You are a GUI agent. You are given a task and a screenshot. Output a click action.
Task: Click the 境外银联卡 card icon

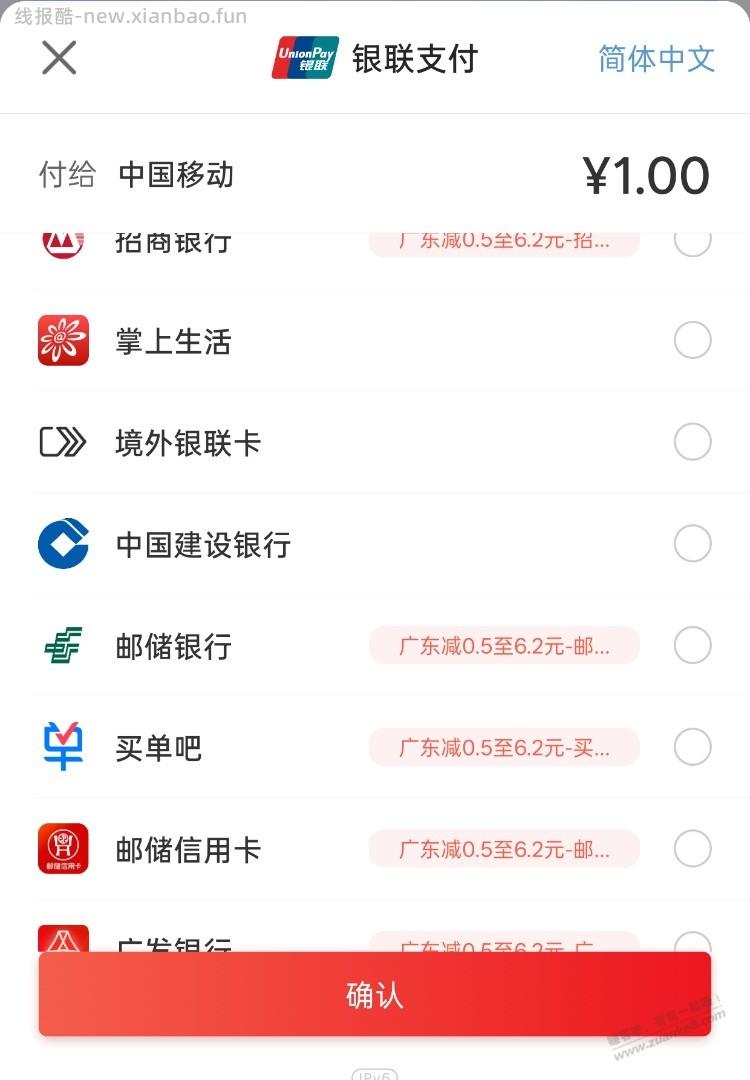coord(63,442)
